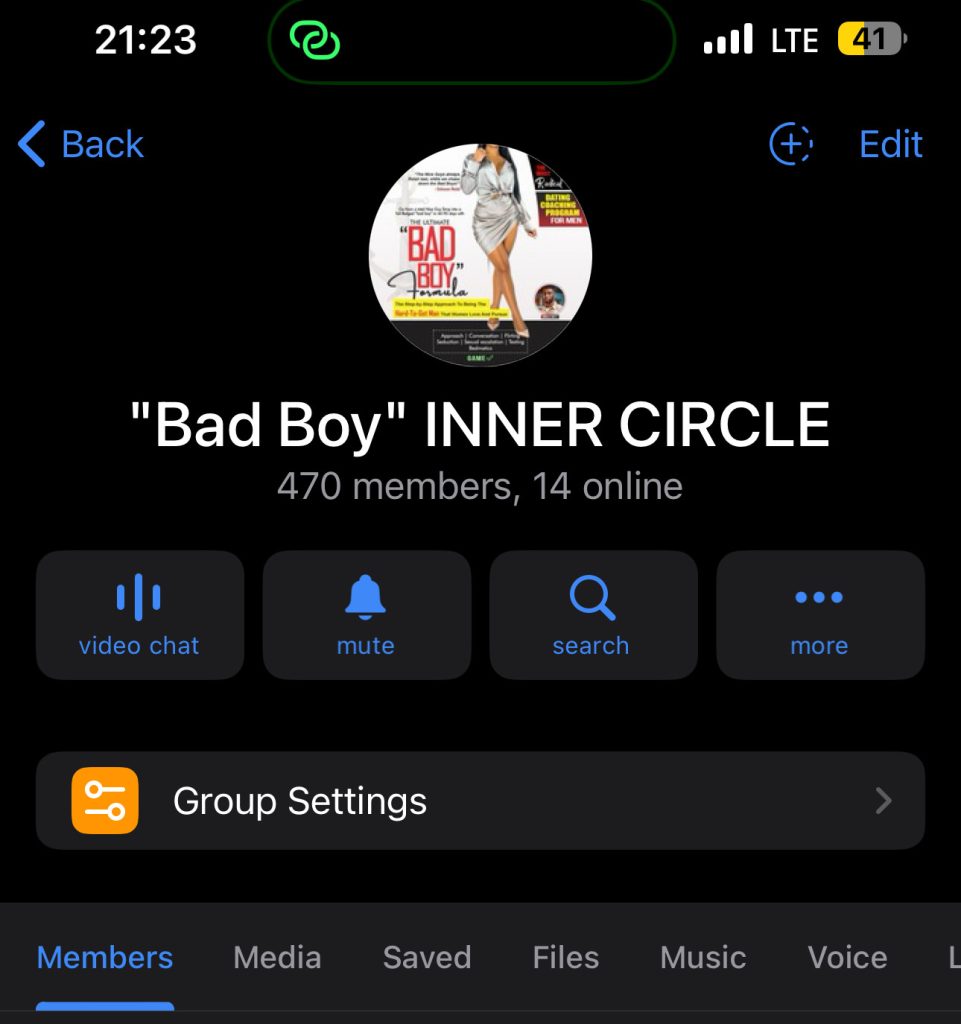
Task: Open the more options menu
Action: (x=819, y=615)
